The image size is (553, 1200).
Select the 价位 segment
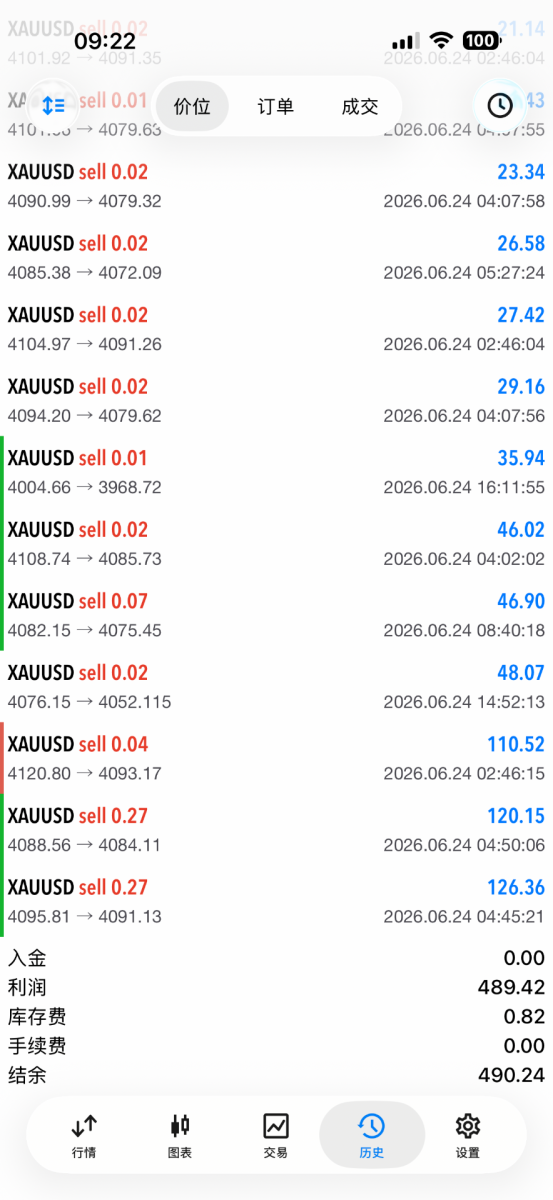click(x=192, y=106)
